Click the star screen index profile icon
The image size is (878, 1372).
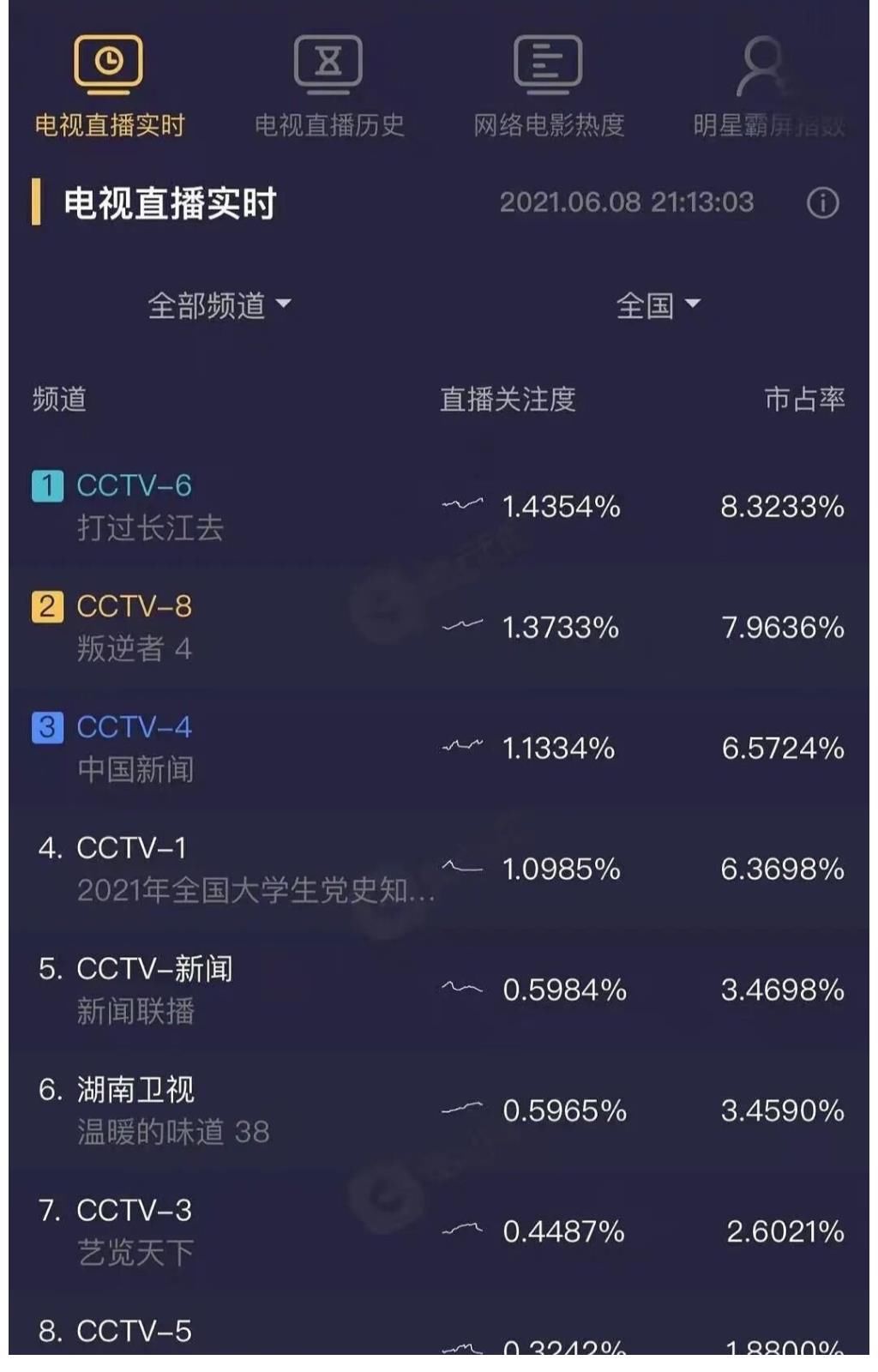(762, 60)
